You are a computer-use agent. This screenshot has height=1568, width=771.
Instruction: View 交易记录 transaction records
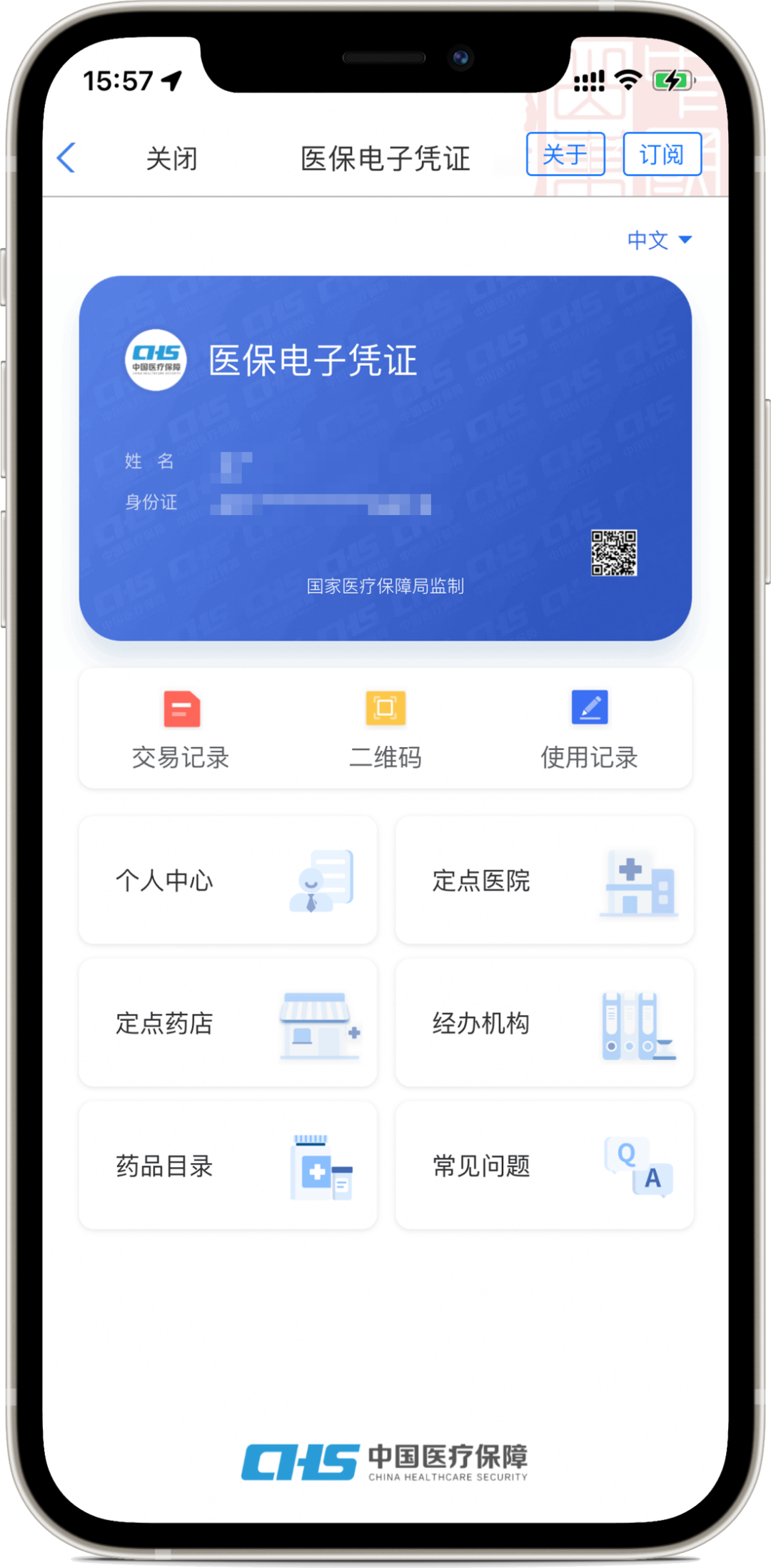181,729
